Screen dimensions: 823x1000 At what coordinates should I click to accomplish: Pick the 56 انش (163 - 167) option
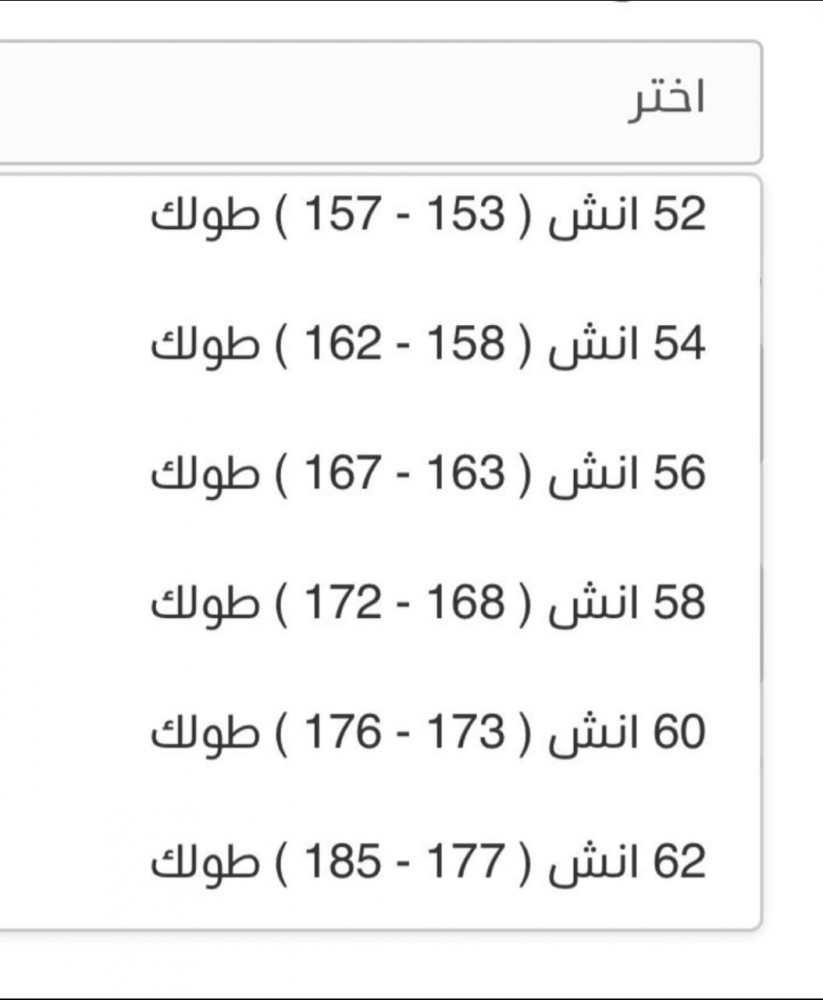(x=428, y=474)
